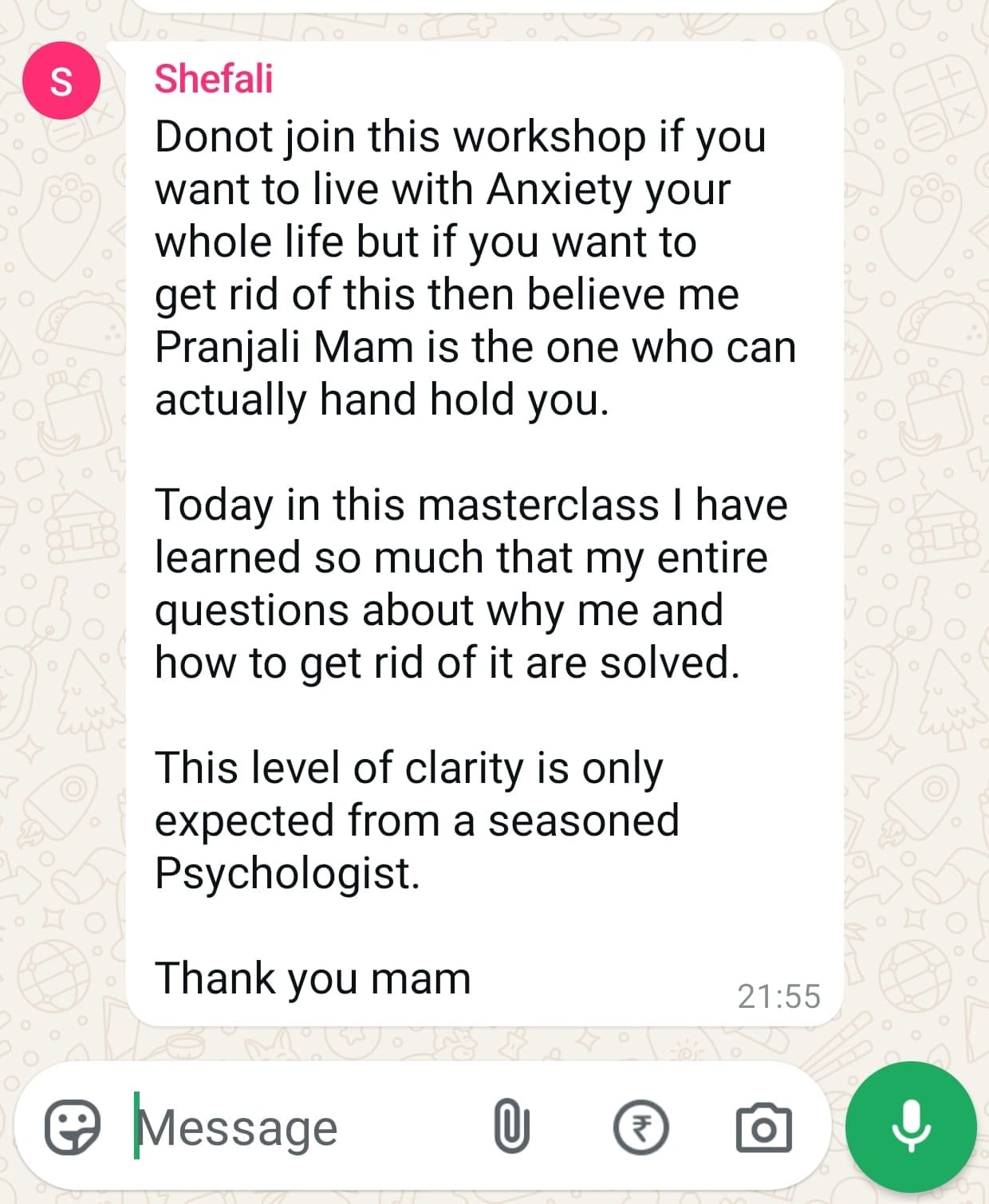Focus the Message text field
Viewport: 989px width, 1204px height.
coord(303,1128)
